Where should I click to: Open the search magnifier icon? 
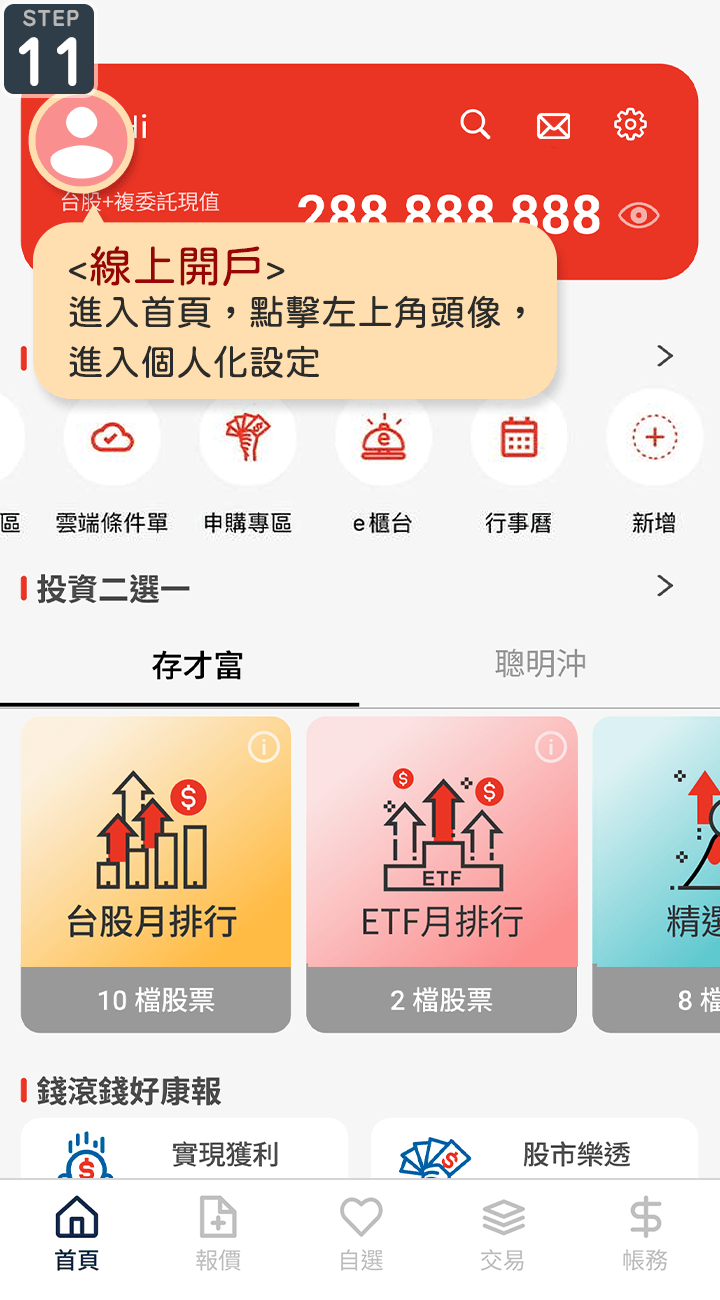[475, 125]
